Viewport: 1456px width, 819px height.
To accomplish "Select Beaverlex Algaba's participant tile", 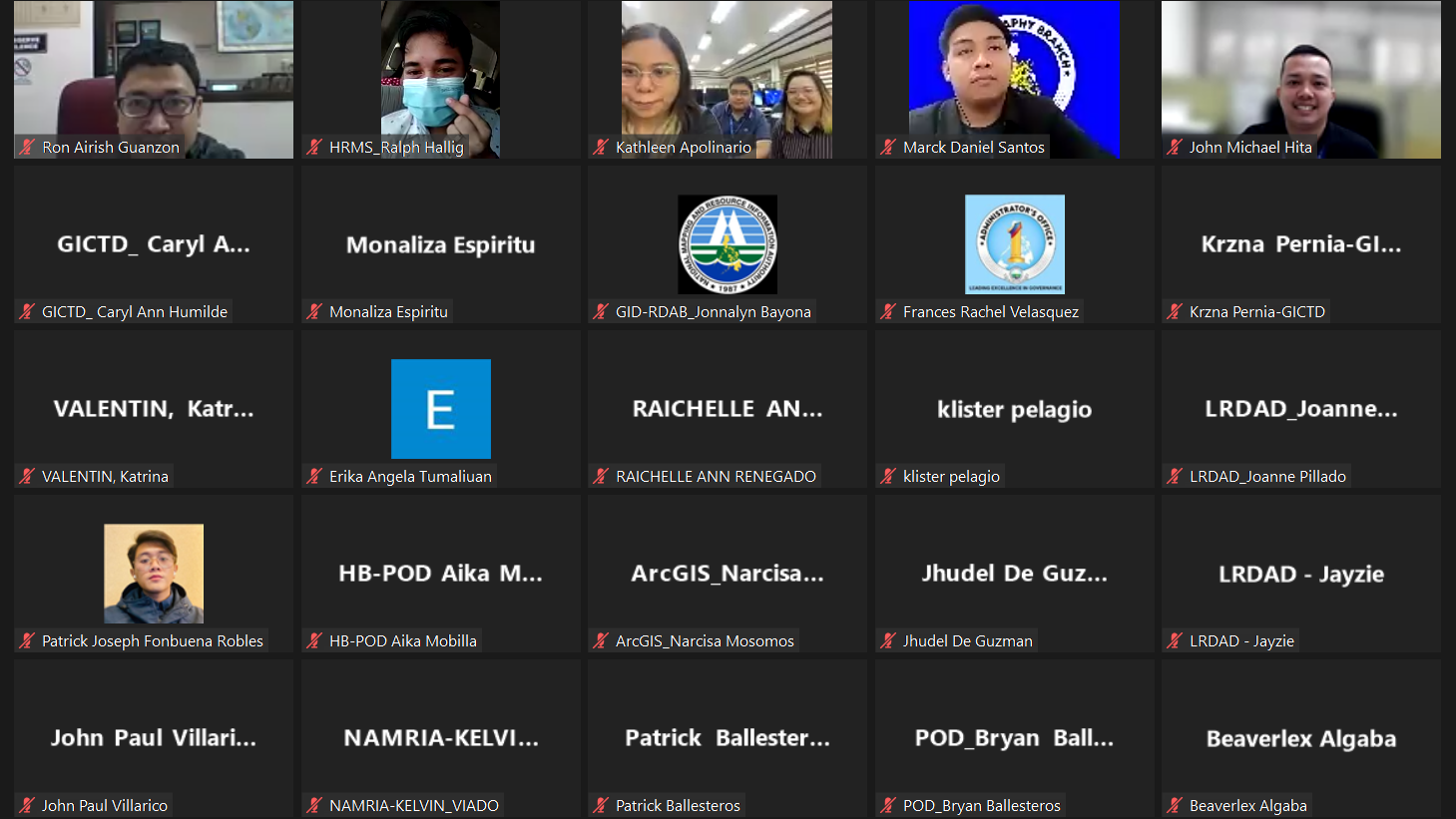I will point(1300,738).
